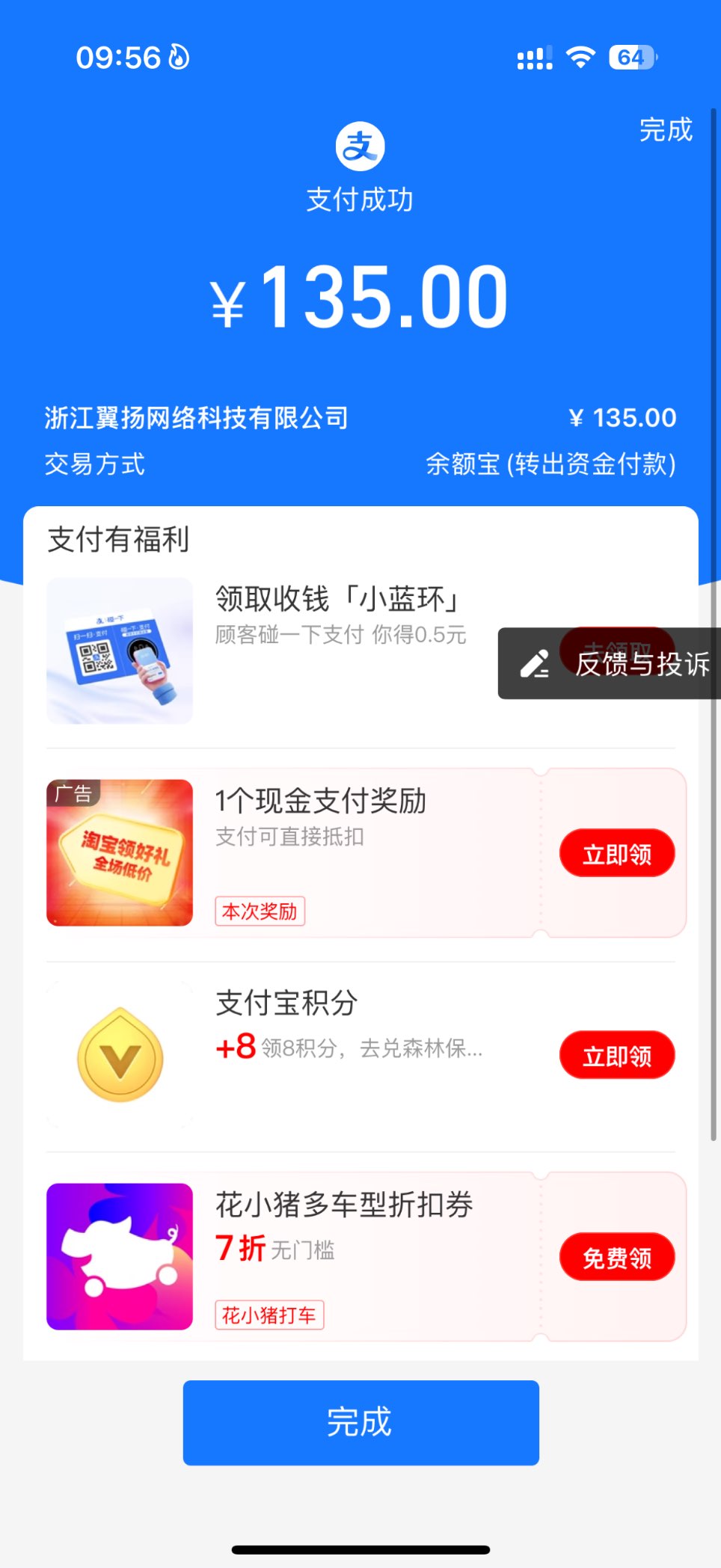Tap 完成 at the top right corner
This screenshot has width=721, height=1568.
coord(665,130)
